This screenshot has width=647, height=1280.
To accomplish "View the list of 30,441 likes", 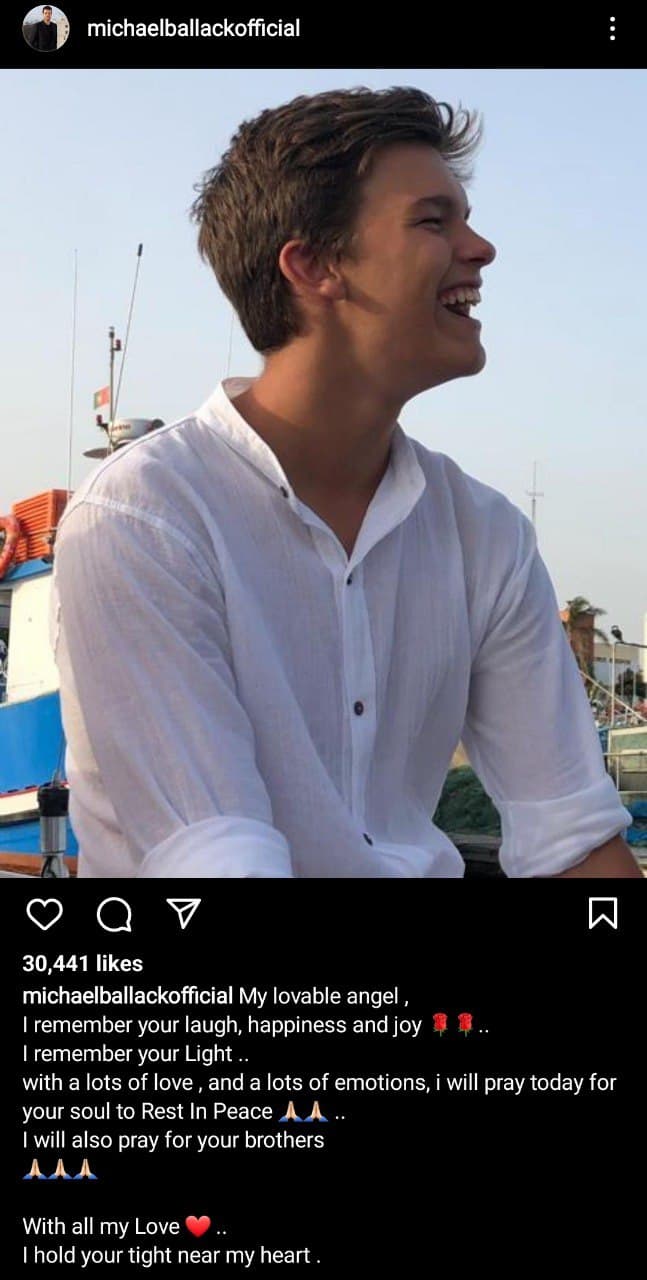I will pyautogui.click(x=82, y=963).
